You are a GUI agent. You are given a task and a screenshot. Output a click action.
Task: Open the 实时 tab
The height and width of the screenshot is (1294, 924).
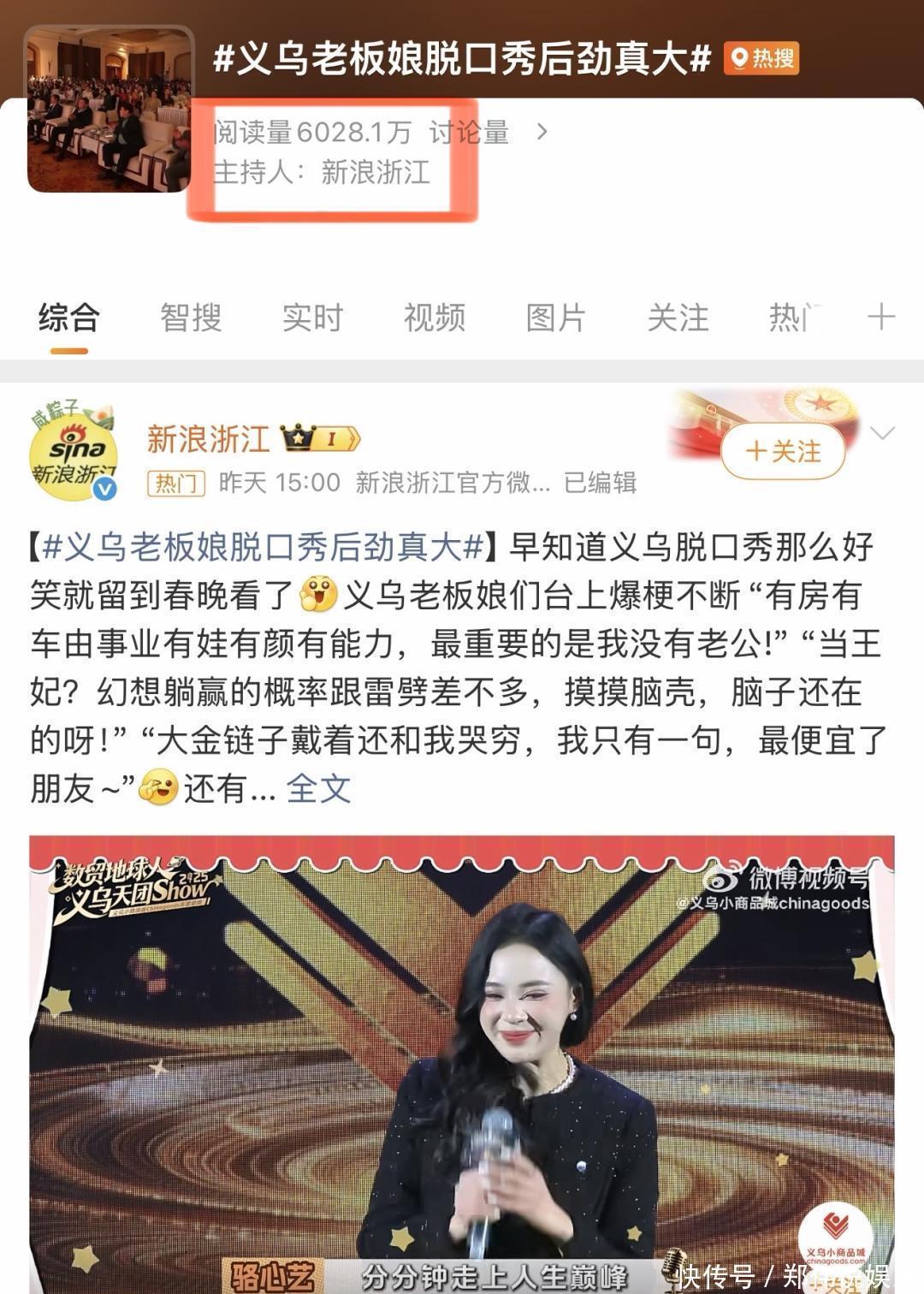click(x=312, y=318)
